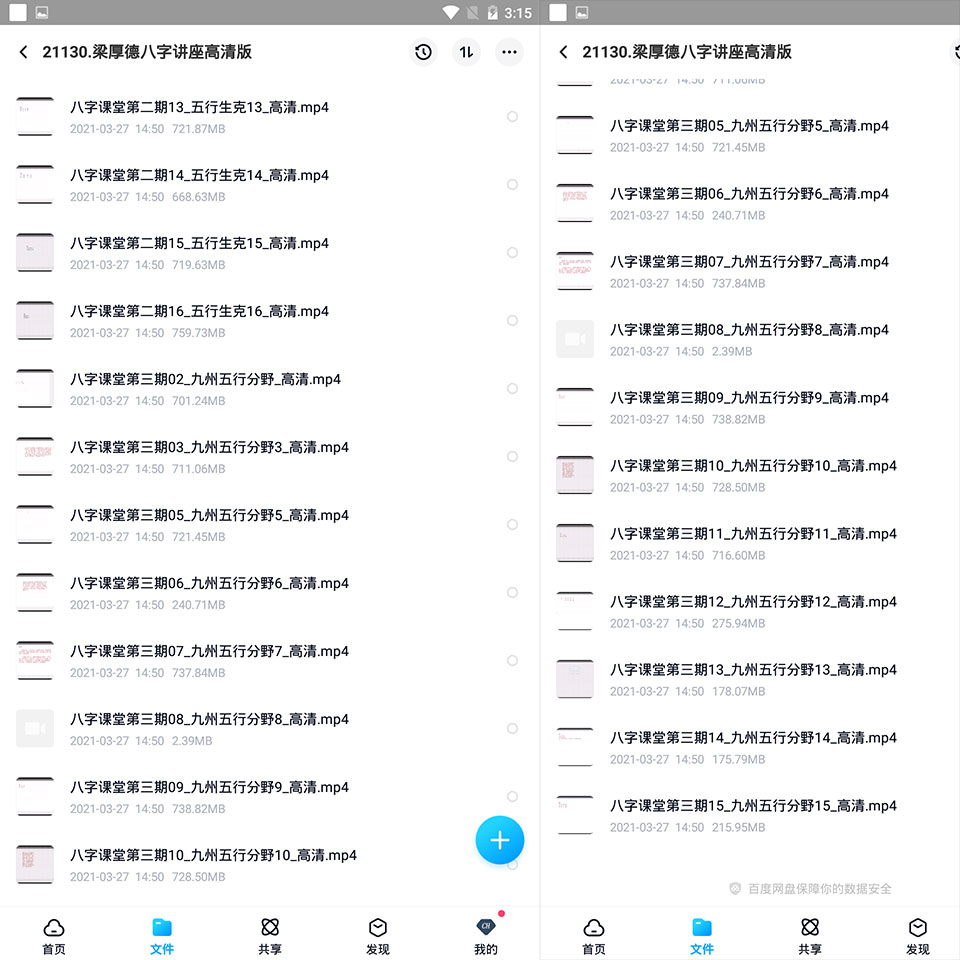The width and height of the screenshot is (960, 960).
Task: Tap the sort order icon
Action: point(466,52)
